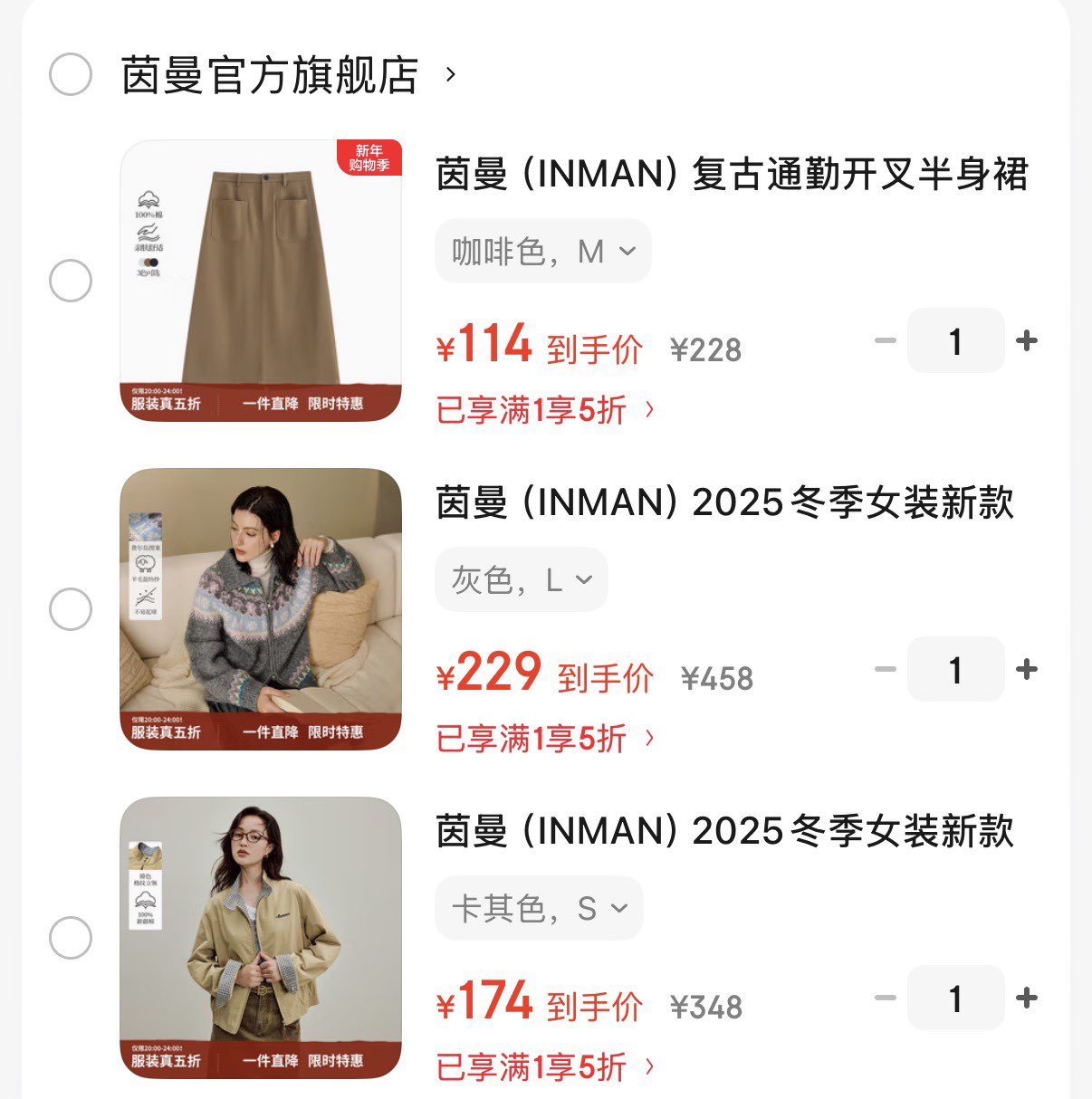Add one more of the ¥229 item
The height and width of the screenshot is (1099, 1092).
tap(1027, 670)
